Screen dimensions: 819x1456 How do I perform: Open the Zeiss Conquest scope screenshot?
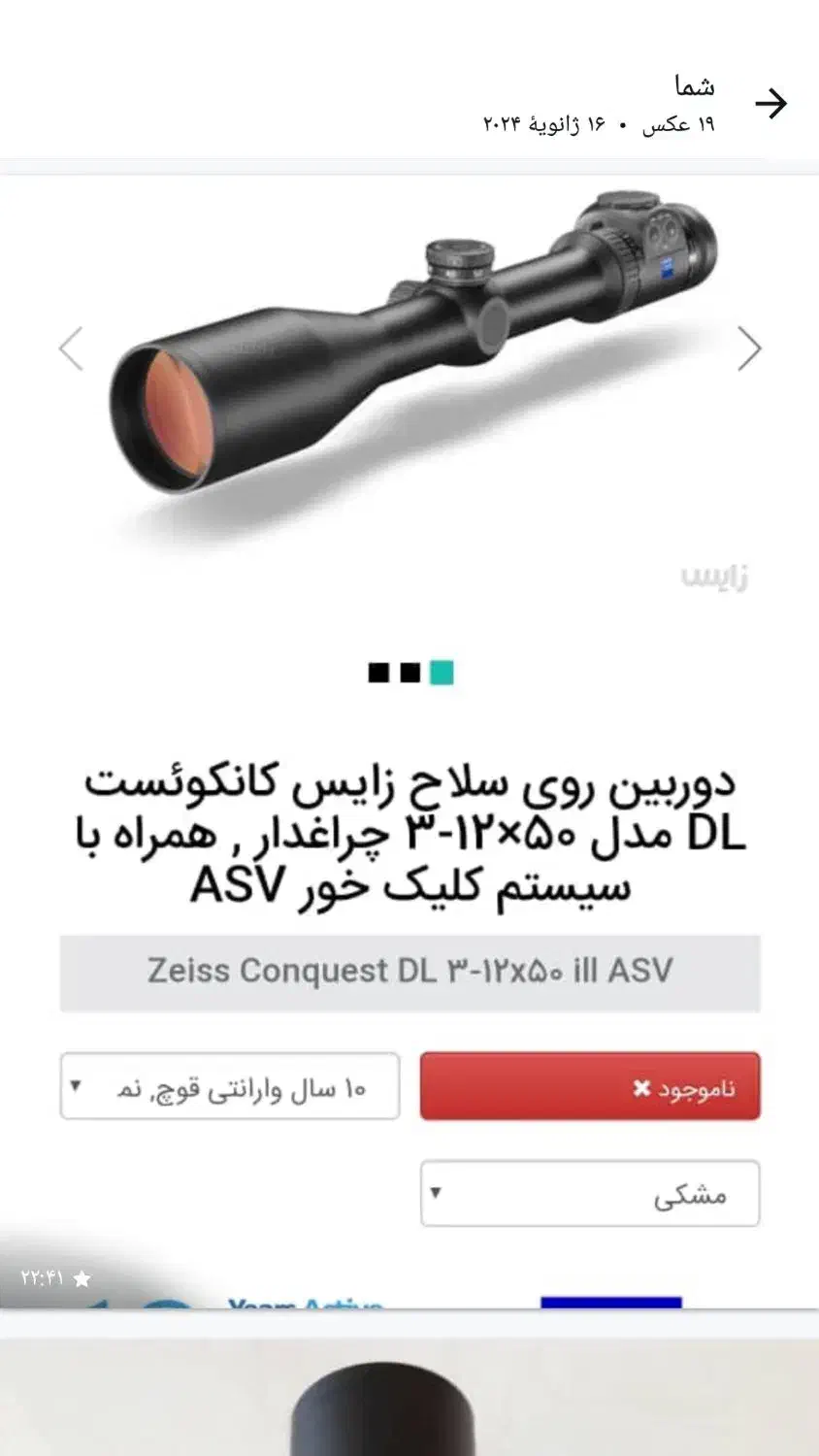(x=409, y=738)
